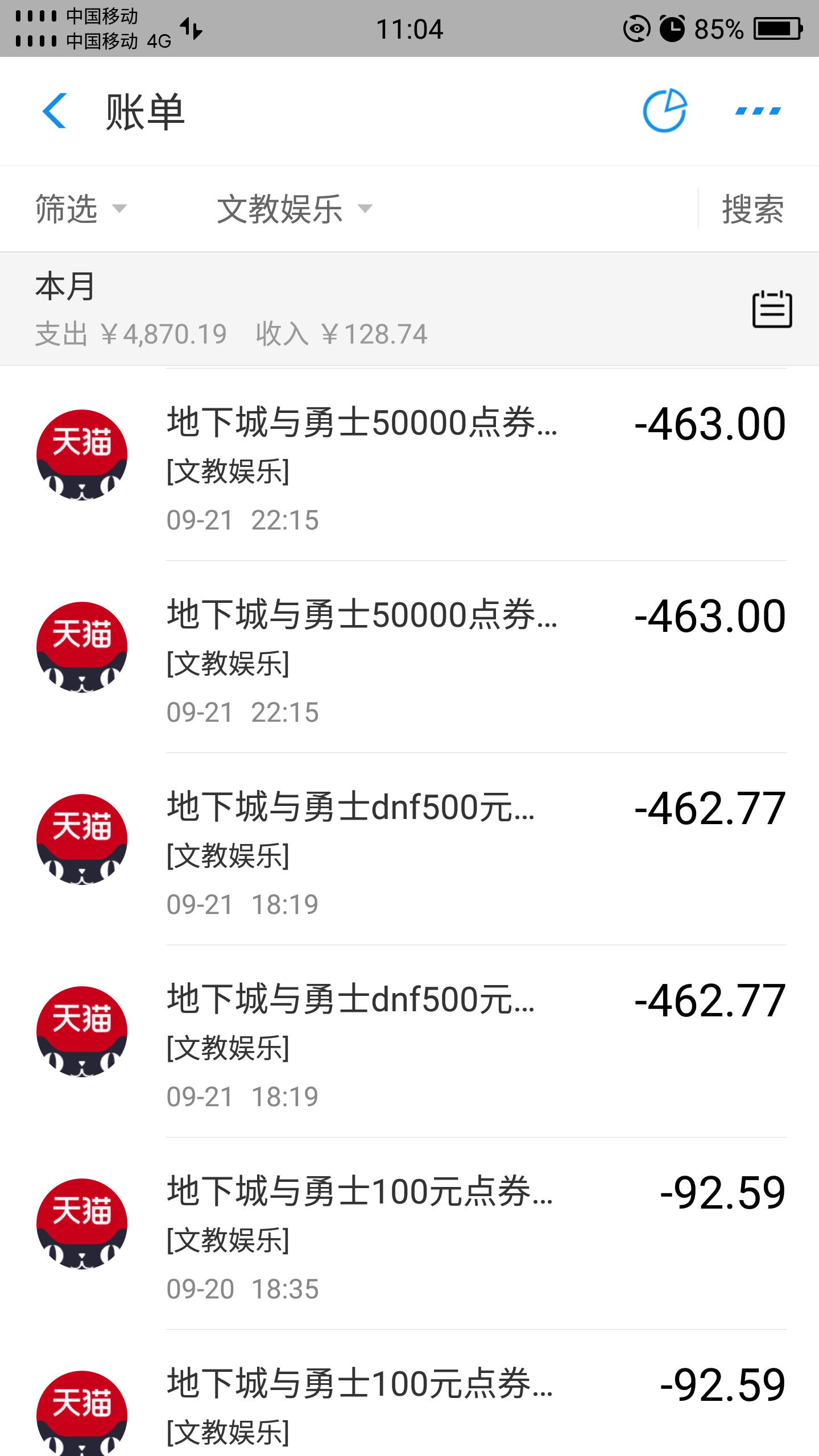Open the three-dot overflow menu
Screen dimensions: 819x1456
758,111
